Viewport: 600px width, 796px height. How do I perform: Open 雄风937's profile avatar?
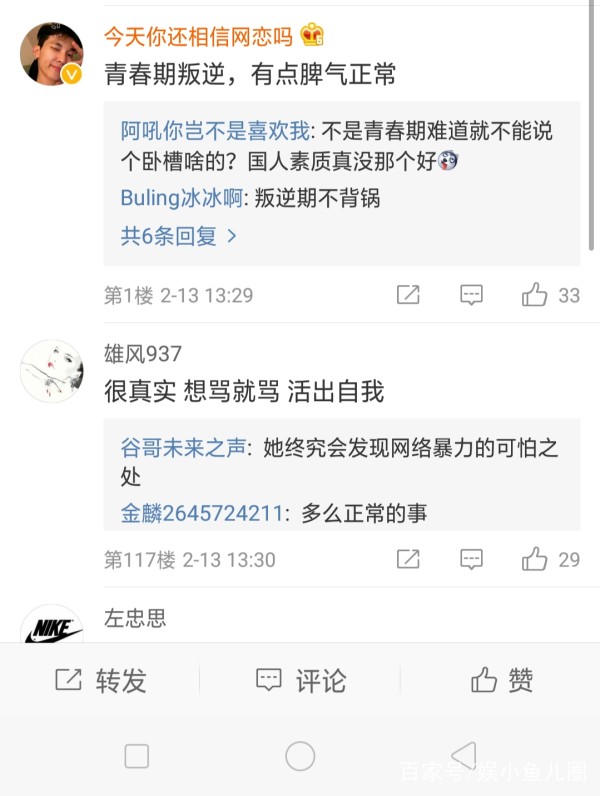(51, 371)
